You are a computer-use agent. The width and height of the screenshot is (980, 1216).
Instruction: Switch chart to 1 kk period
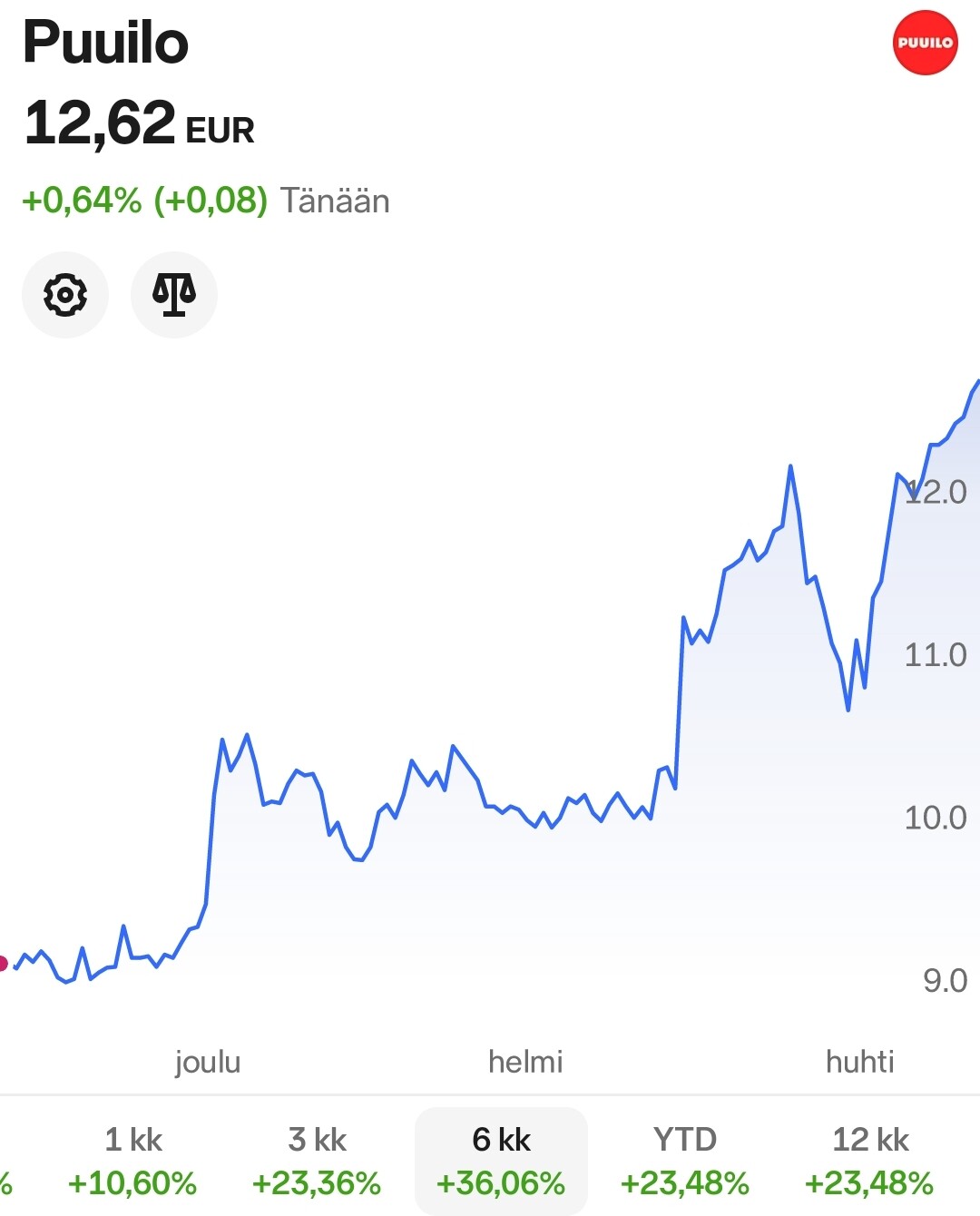click(x=133, y=1161)
